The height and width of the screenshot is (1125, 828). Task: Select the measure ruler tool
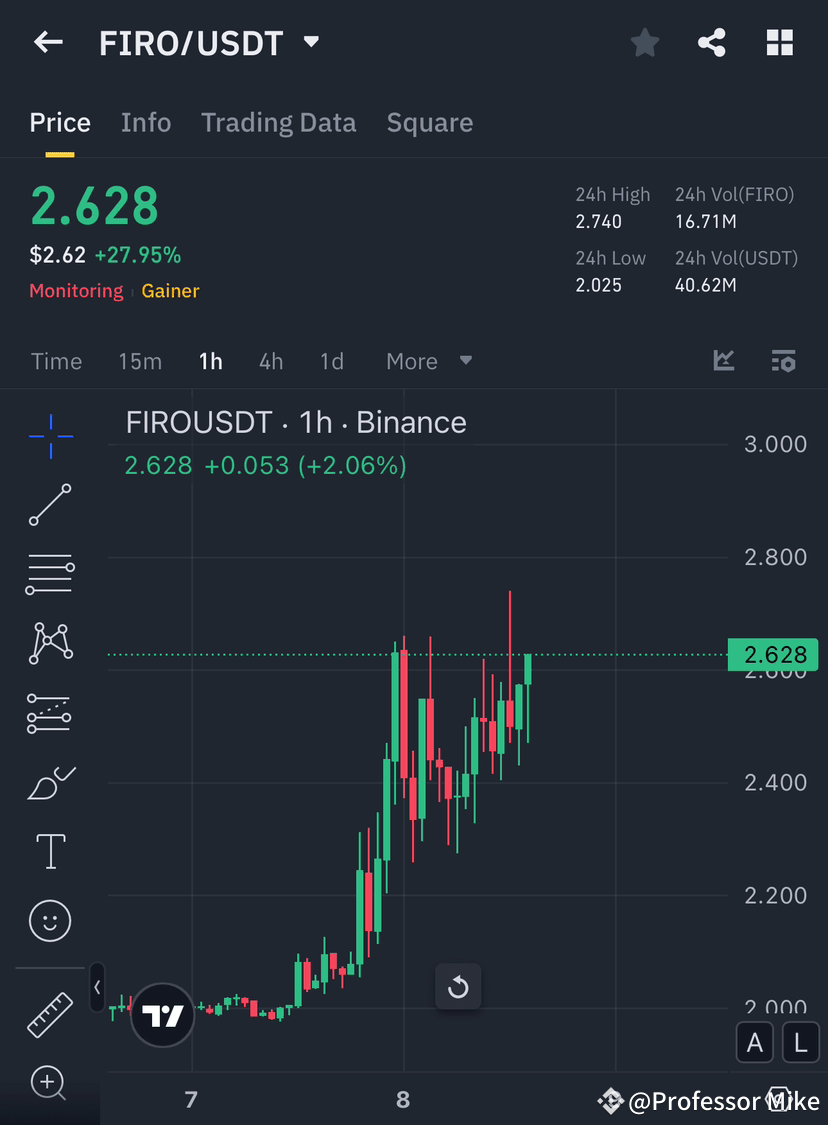[50, 1014]
